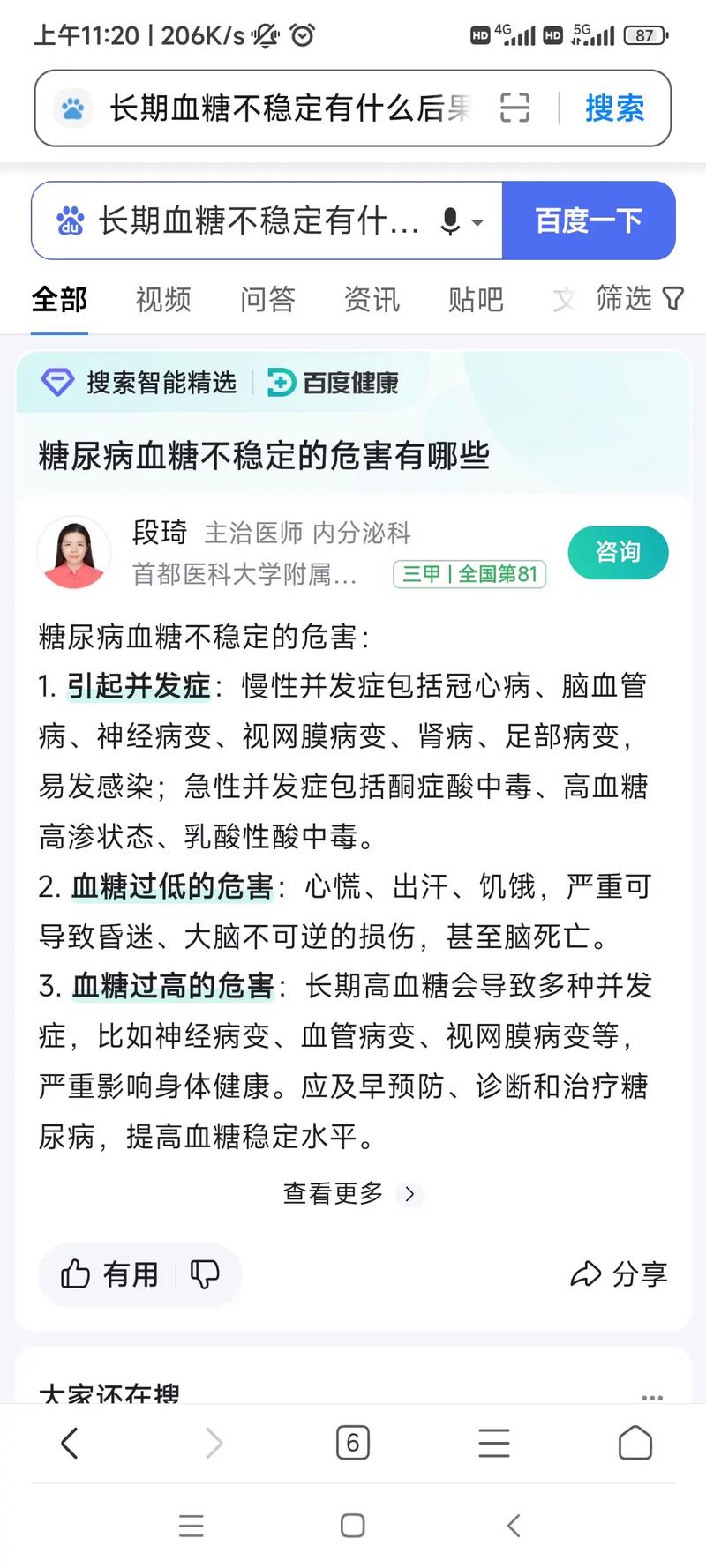Tap 百度一下 to search
The image size is (706, 1568).
click(x=588, y=220)
